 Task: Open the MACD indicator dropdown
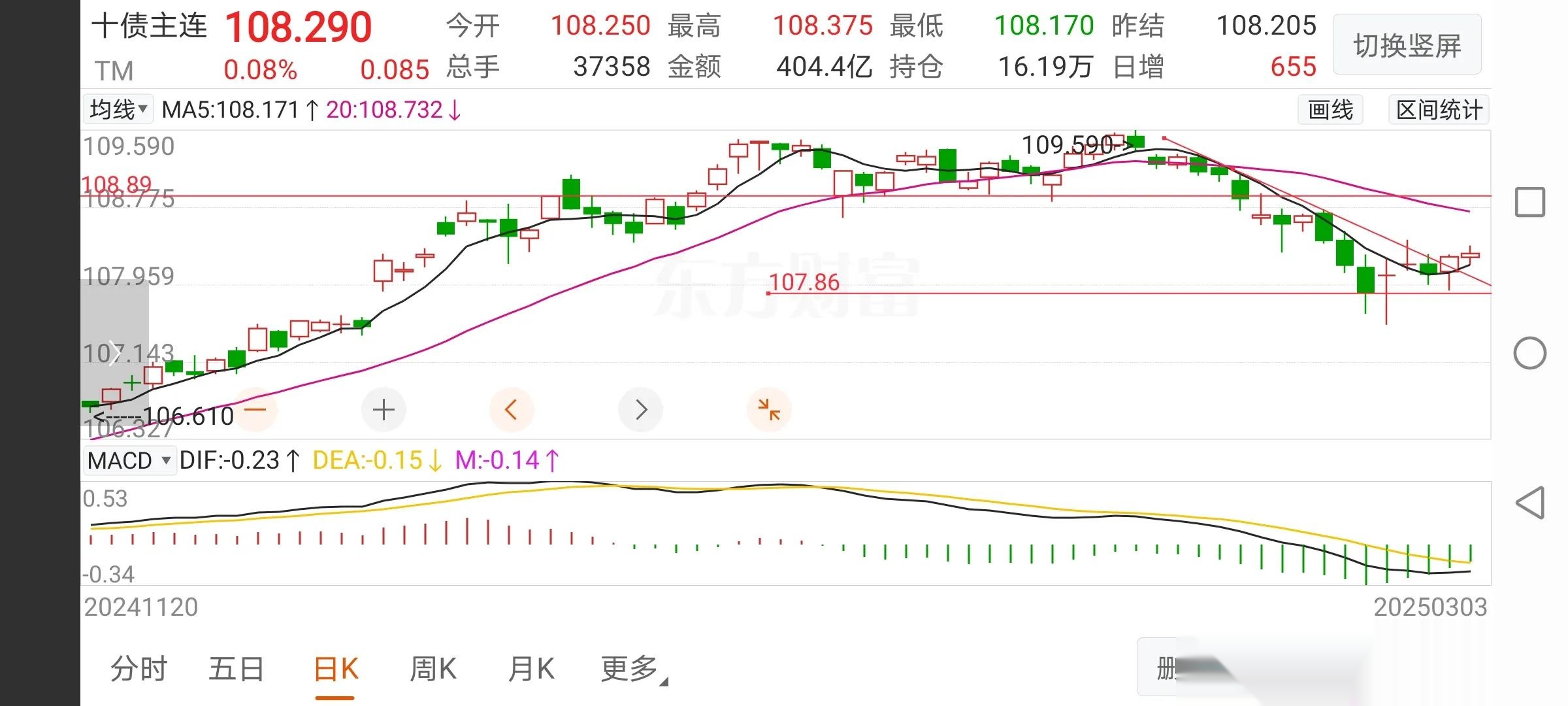click(x=129, y=461)
